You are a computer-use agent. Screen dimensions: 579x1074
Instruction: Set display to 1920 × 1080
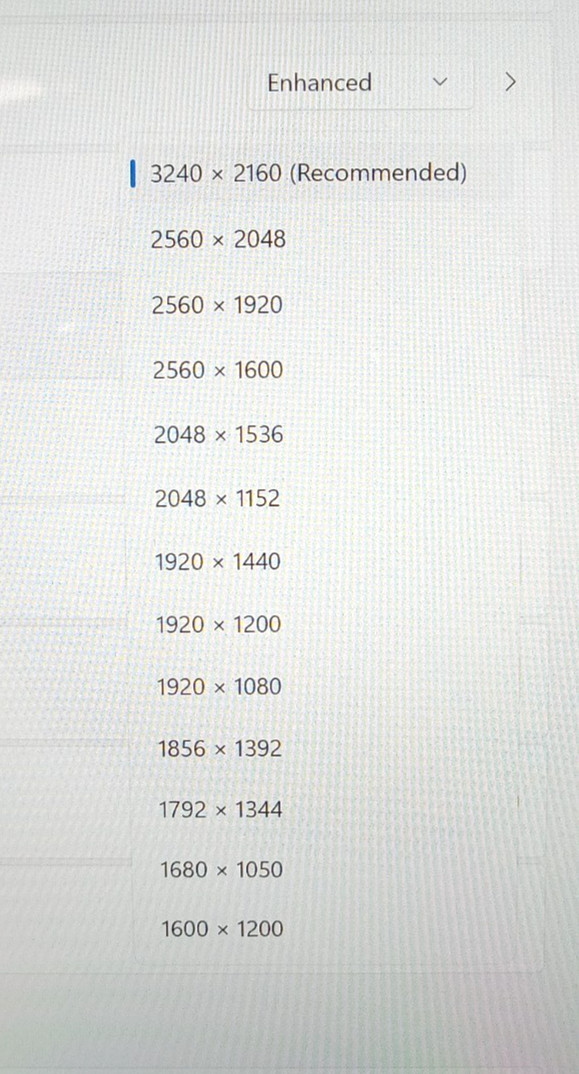(x=323, y=687)
